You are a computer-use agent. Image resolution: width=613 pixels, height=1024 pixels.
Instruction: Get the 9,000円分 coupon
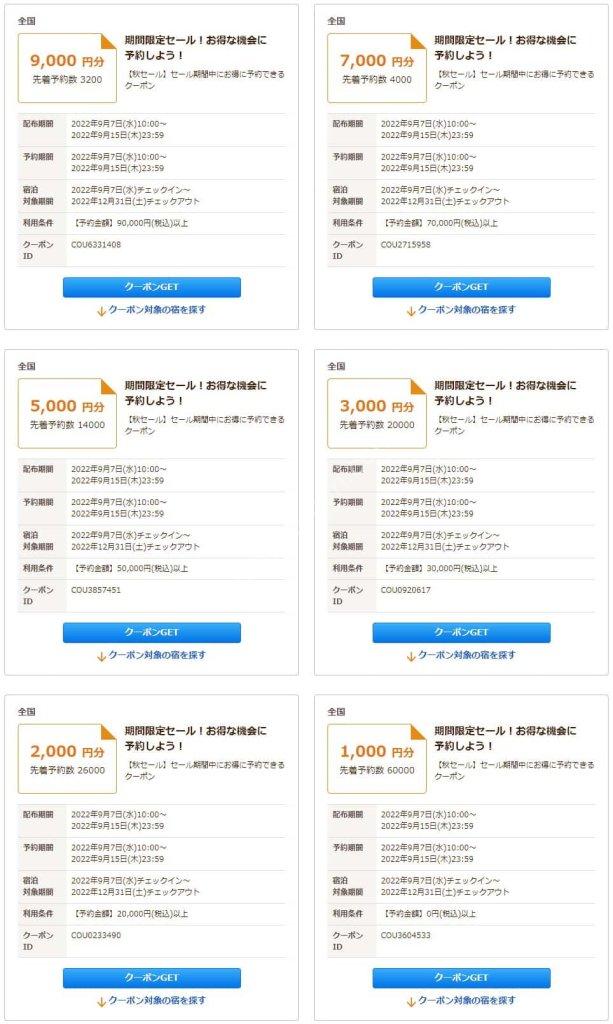[x=151, y=287]
